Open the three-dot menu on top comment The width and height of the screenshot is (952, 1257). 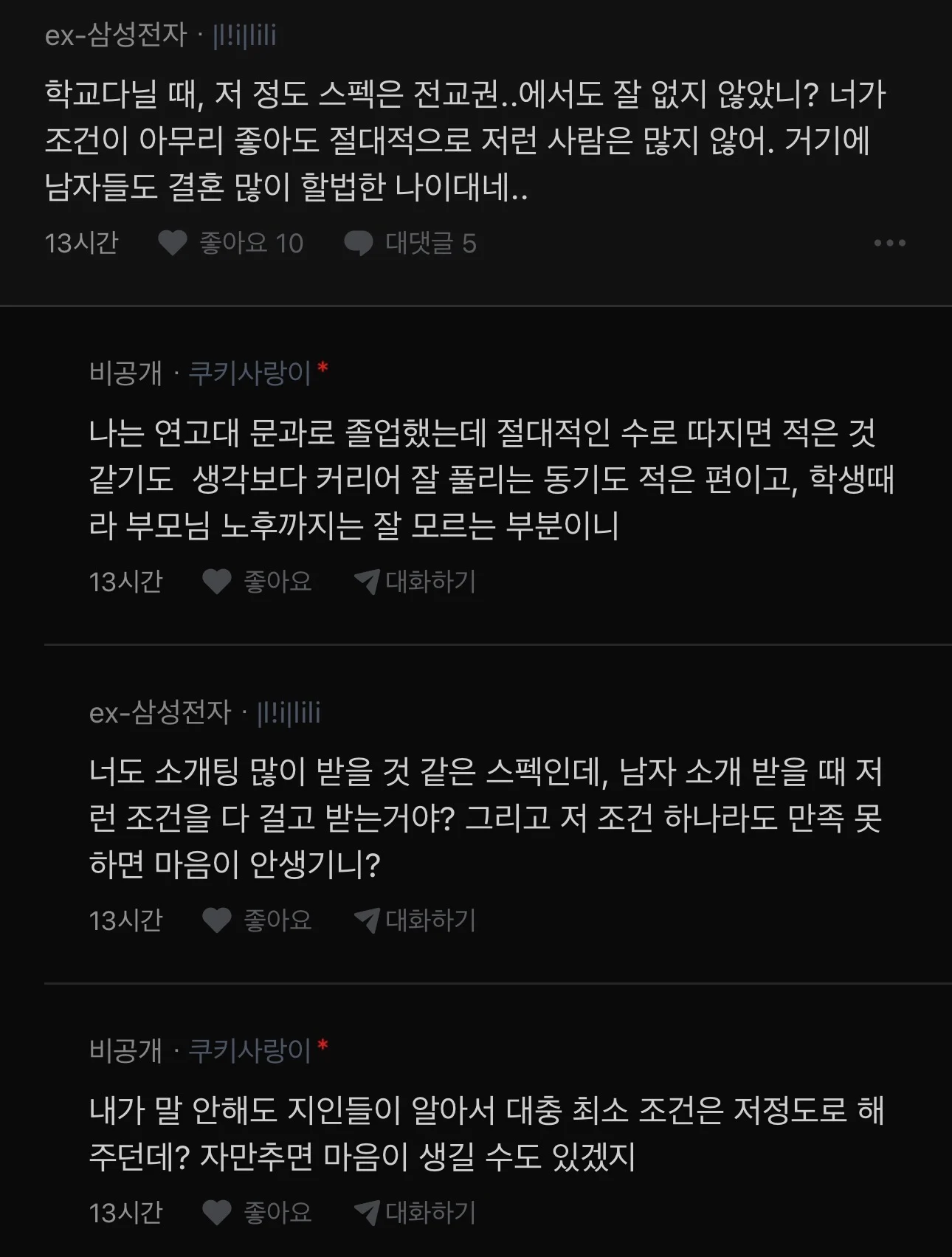[x=889, y=243]
